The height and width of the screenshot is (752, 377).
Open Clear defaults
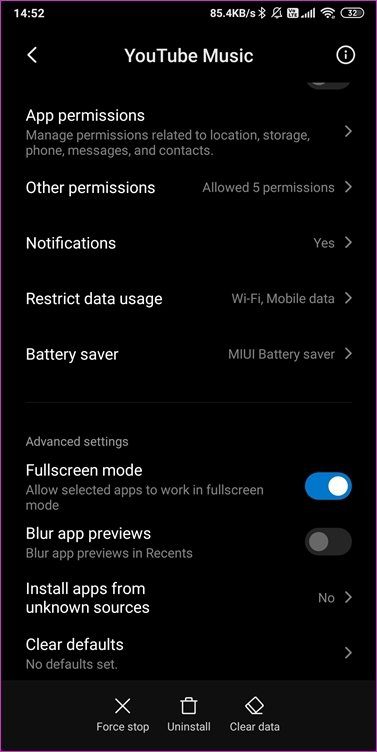click(188, 653)
